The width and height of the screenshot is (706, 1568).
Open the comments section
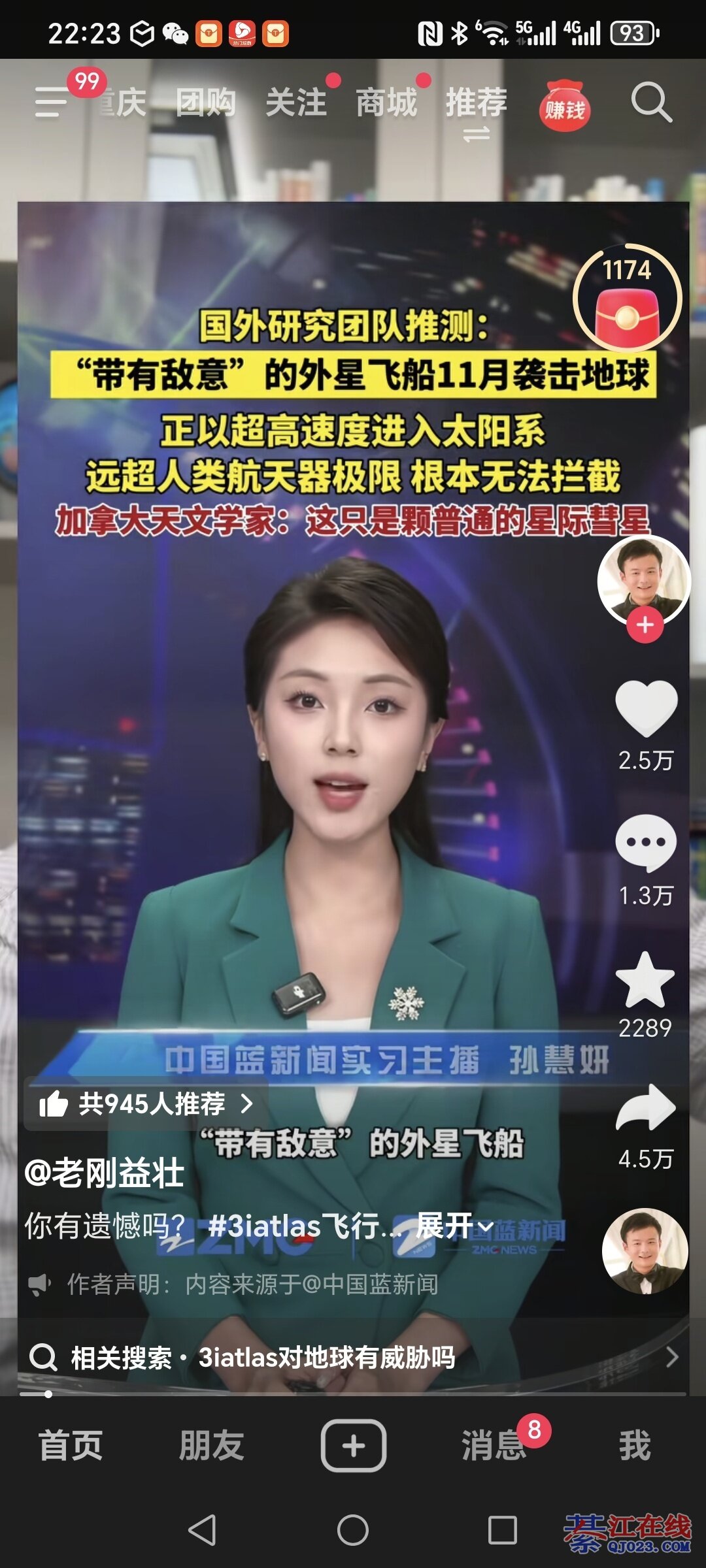click(646, 843)
